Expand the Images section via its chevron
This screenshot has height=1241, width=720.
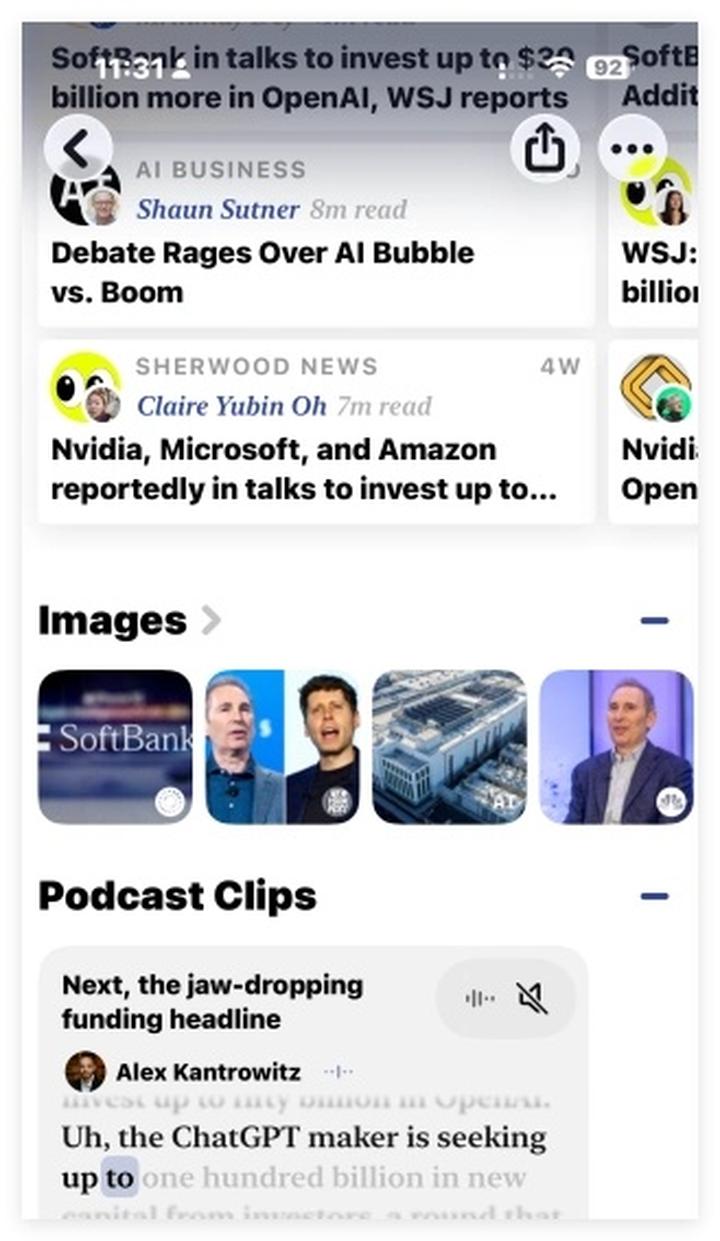click(x=211, y=621)
